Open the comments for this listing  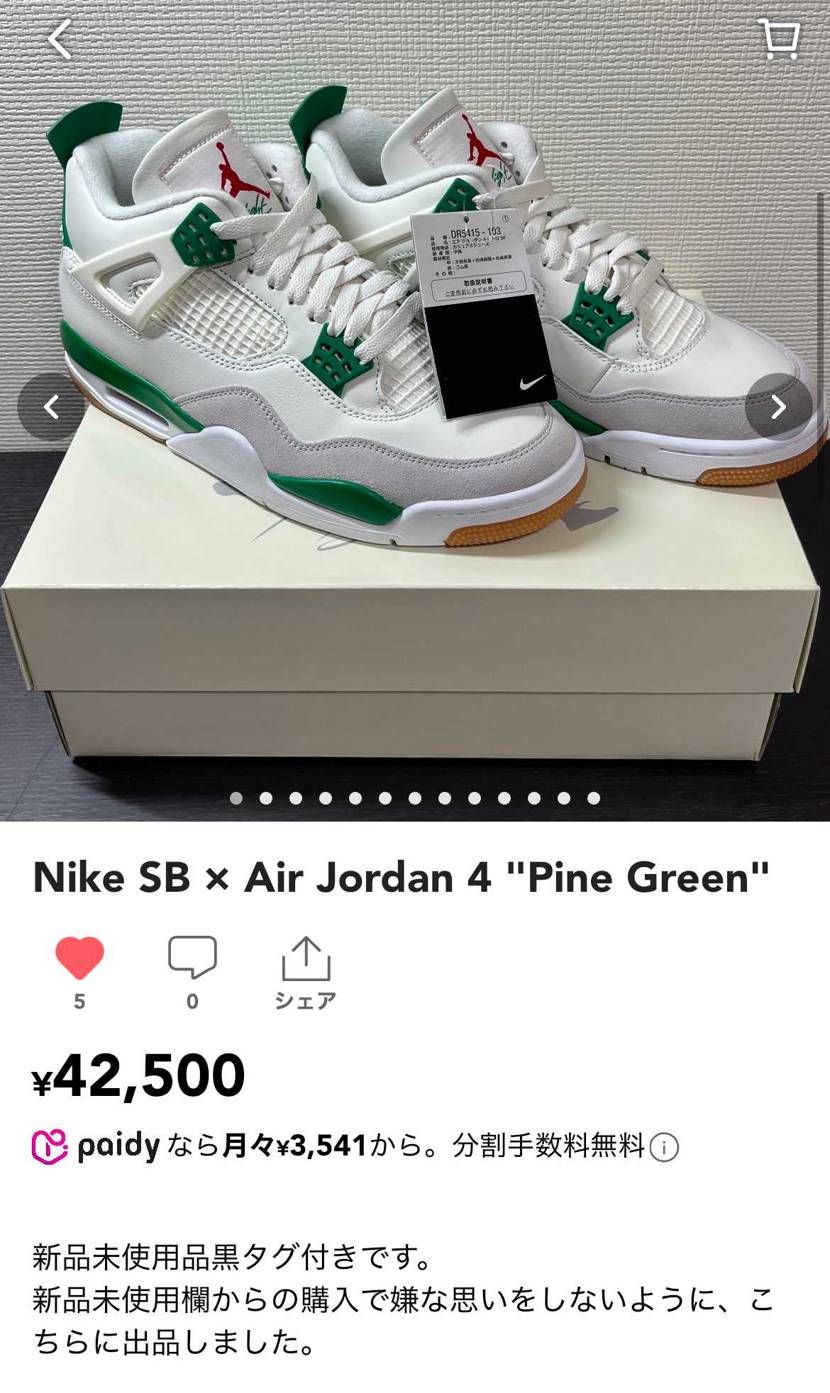click(192, 958)
